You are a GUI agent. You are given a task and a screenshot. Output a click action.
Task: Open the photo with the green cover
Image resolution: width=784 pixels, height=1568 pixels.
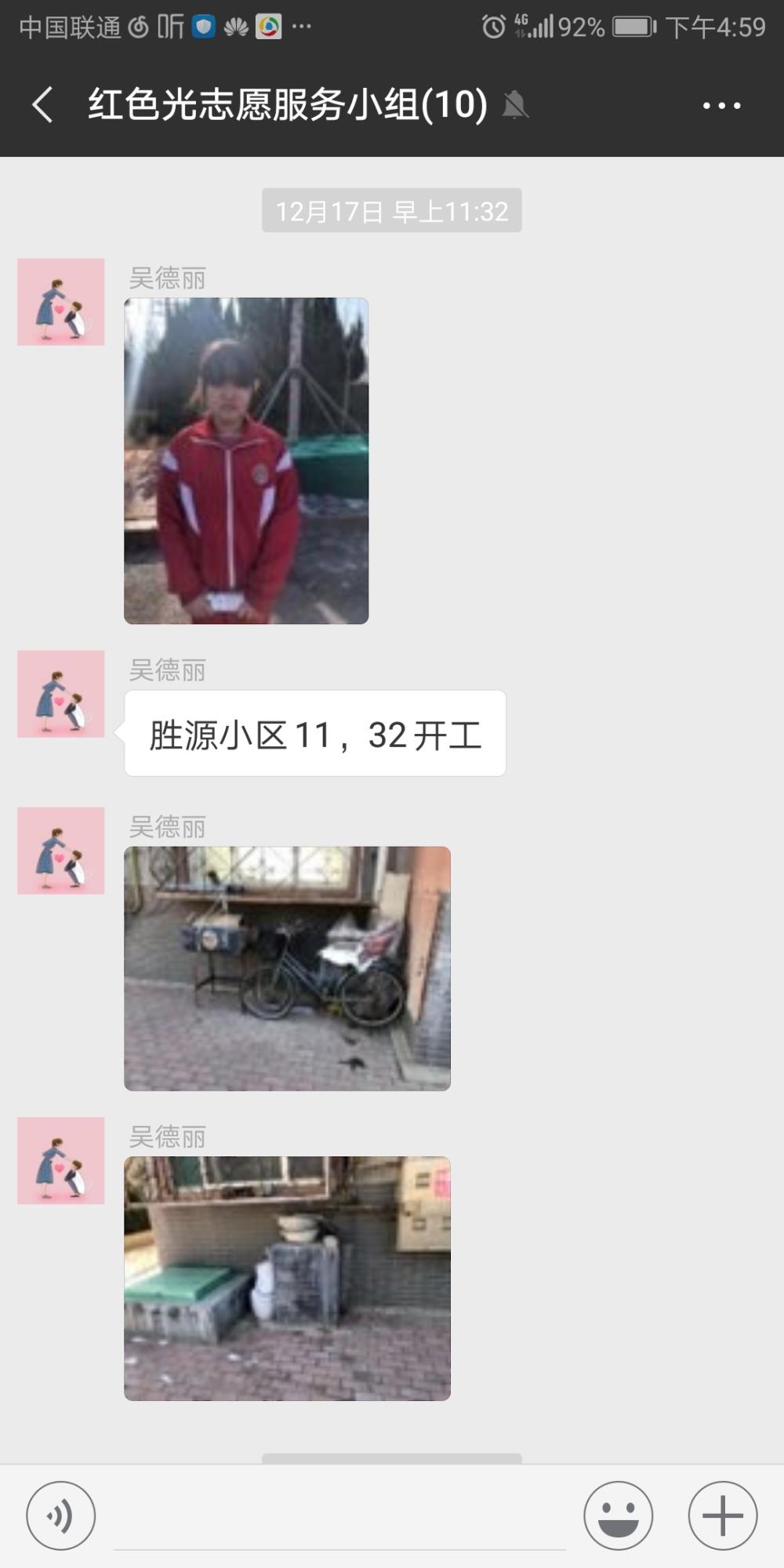coord(287,1279)
